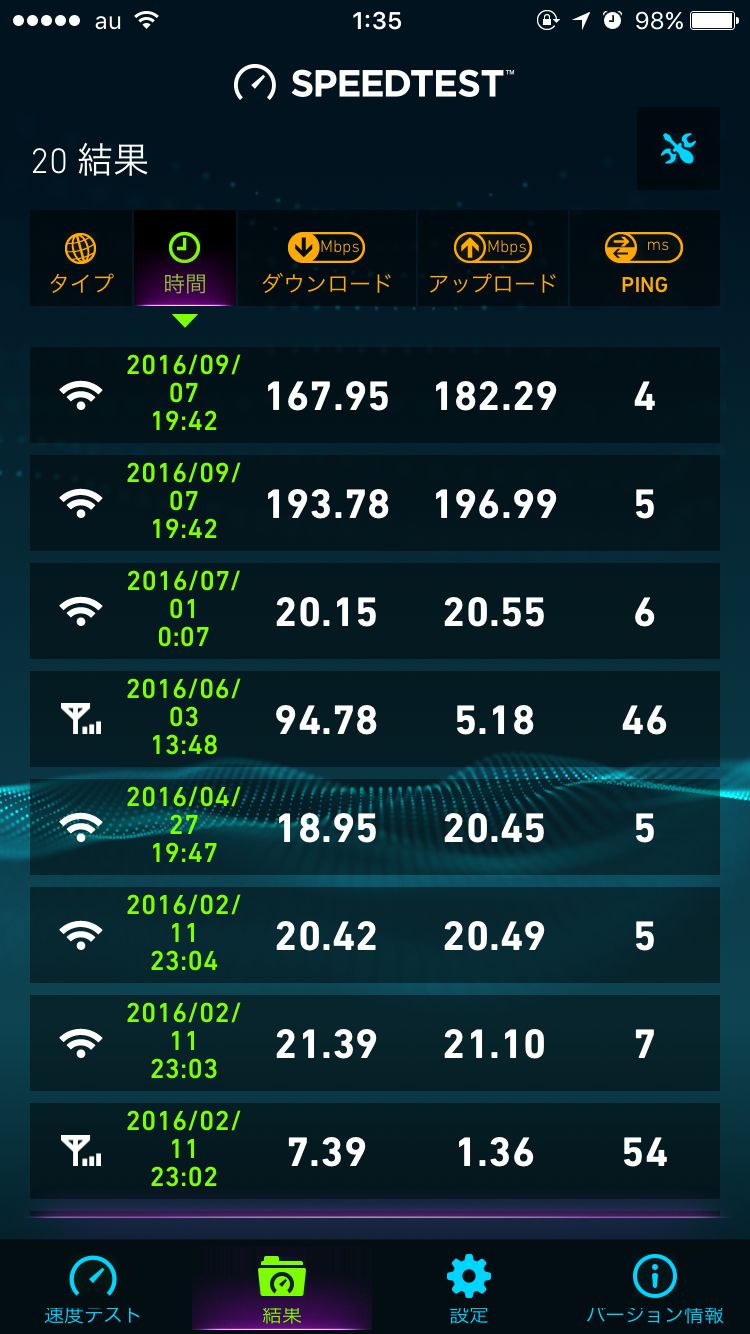The width and height of the screenshot is (750, 1334).
Task: Go to the 設定 tab
Action: click(469, 1288)
